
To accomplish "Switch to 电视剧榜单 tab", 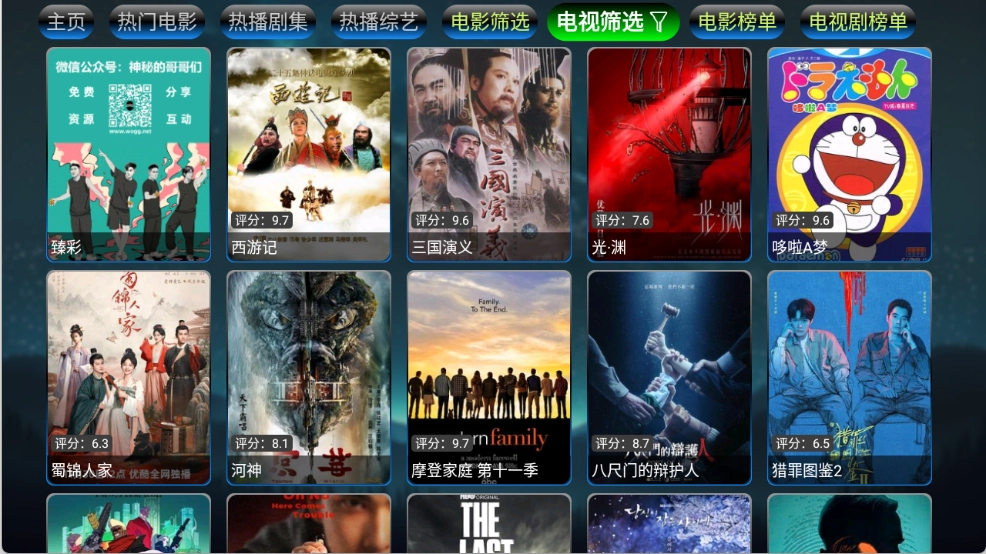I will pos(858,21).
